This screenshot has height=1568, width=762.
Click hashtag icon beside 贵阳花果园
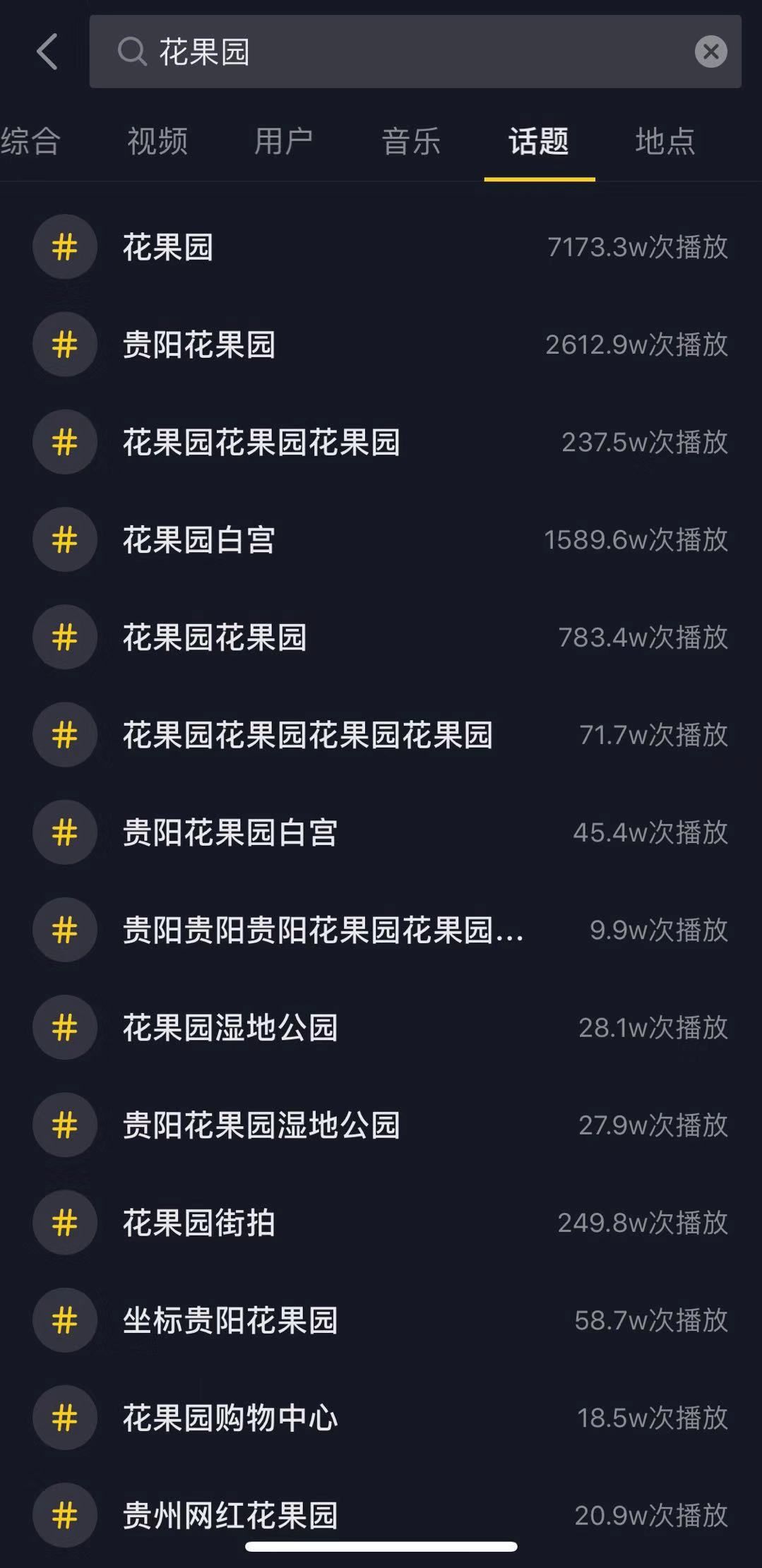click(x=65, y=344)
